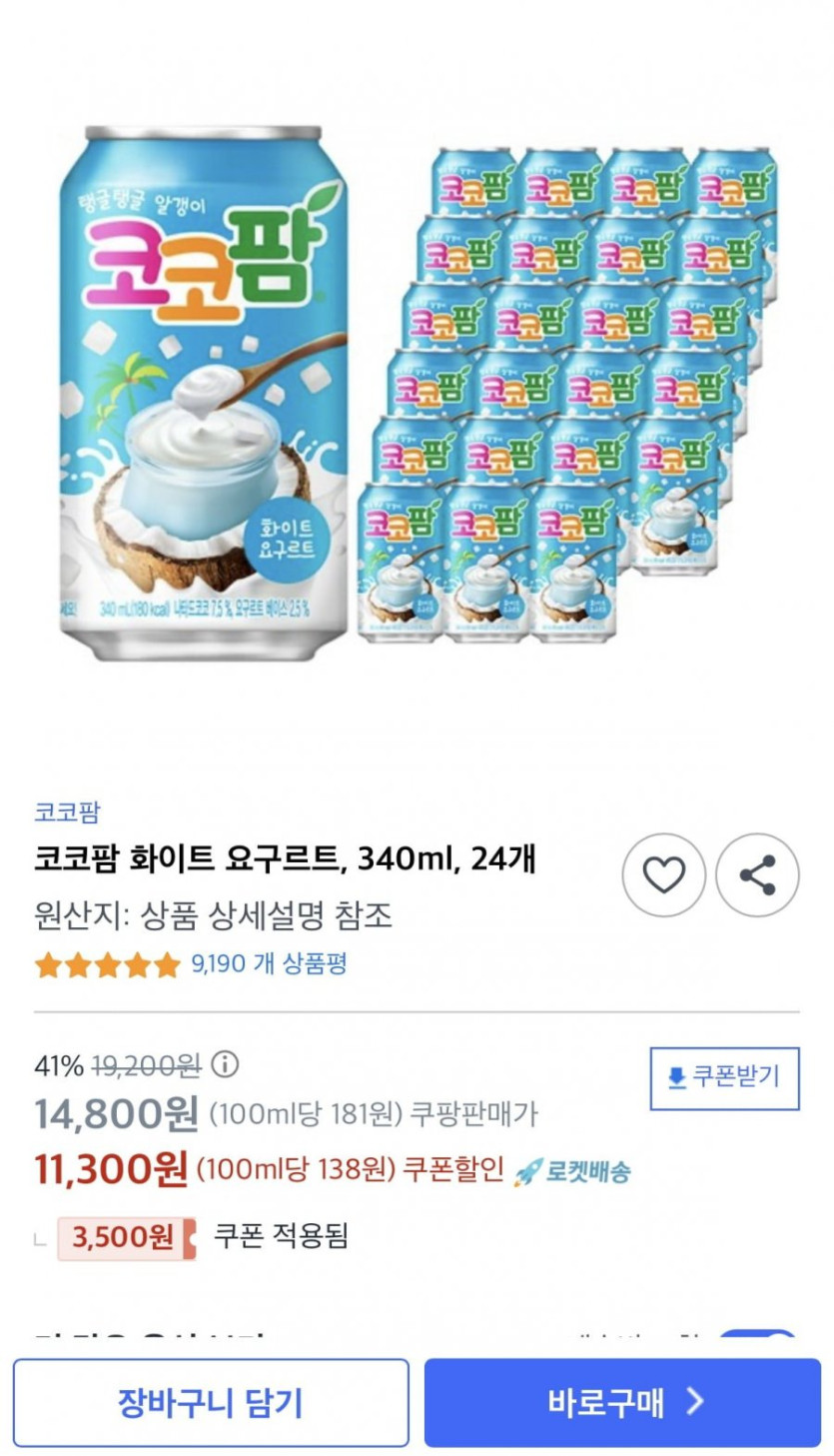Viewport: 834px width, 1456px height.
Task: Add this product to the wishlist heart
Action: (663, 875)
